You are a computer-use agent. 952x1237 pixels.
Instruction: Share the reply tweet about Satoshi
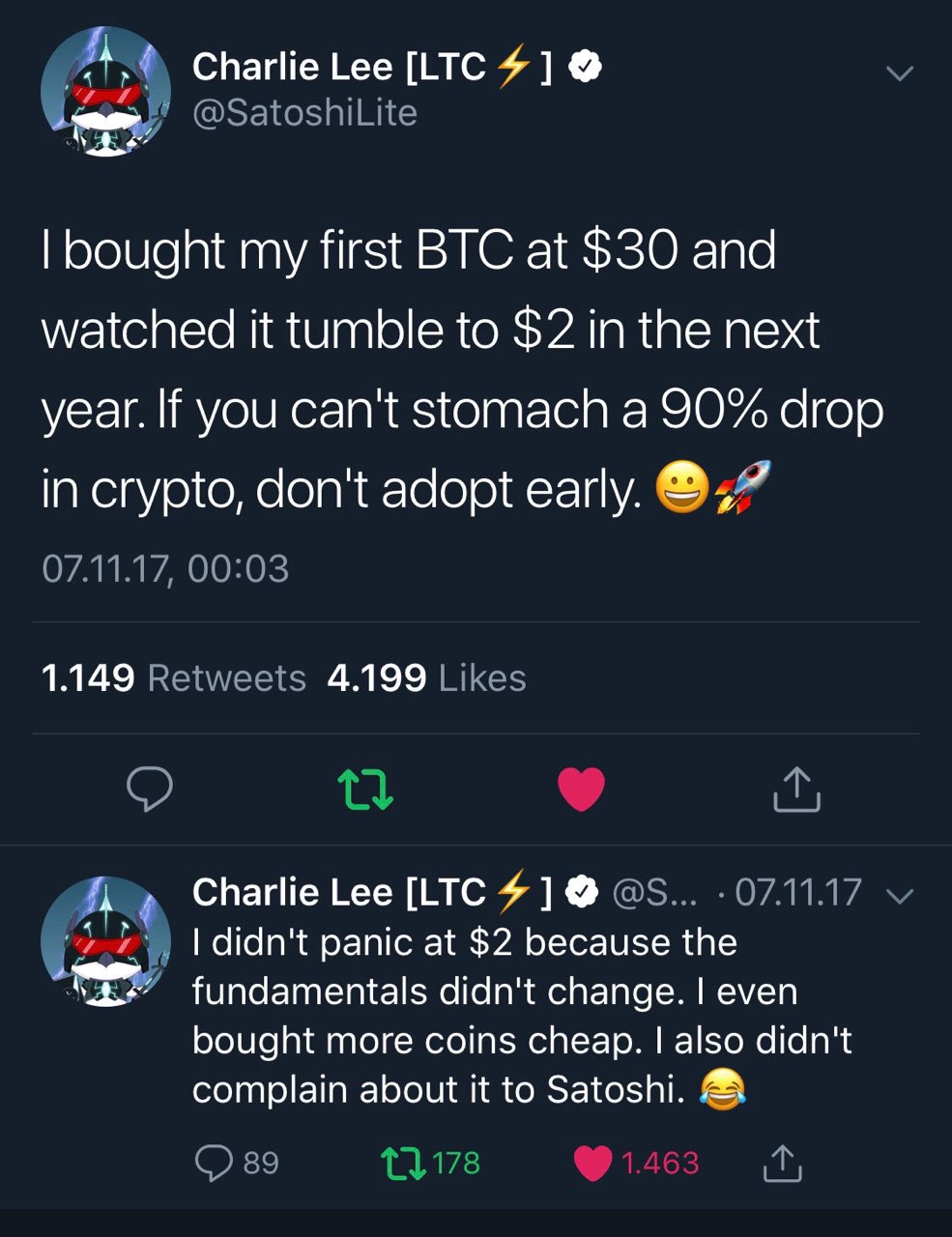pos(782,1162)
